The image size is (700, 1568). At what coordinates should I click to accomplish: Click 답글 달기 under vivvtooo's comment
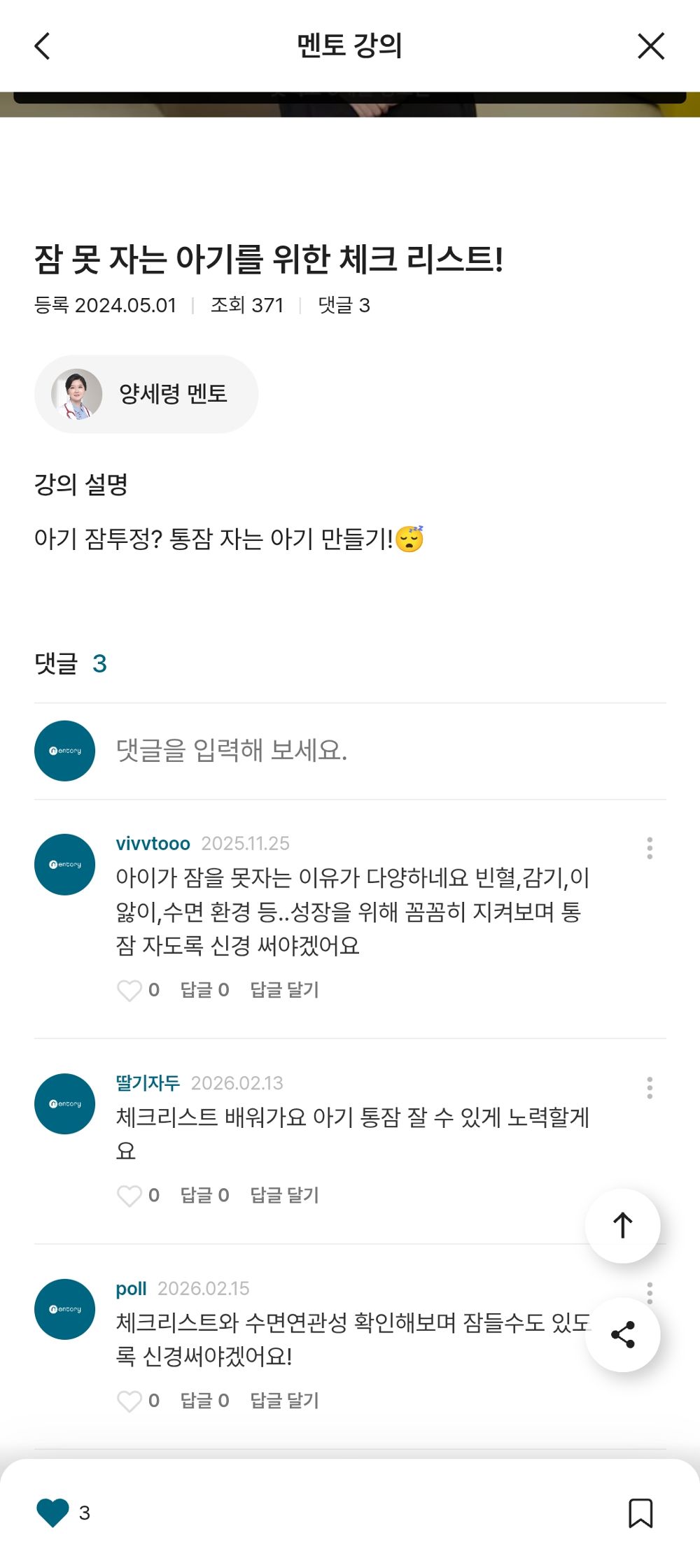pyautogui.click(x=283, y=990)
